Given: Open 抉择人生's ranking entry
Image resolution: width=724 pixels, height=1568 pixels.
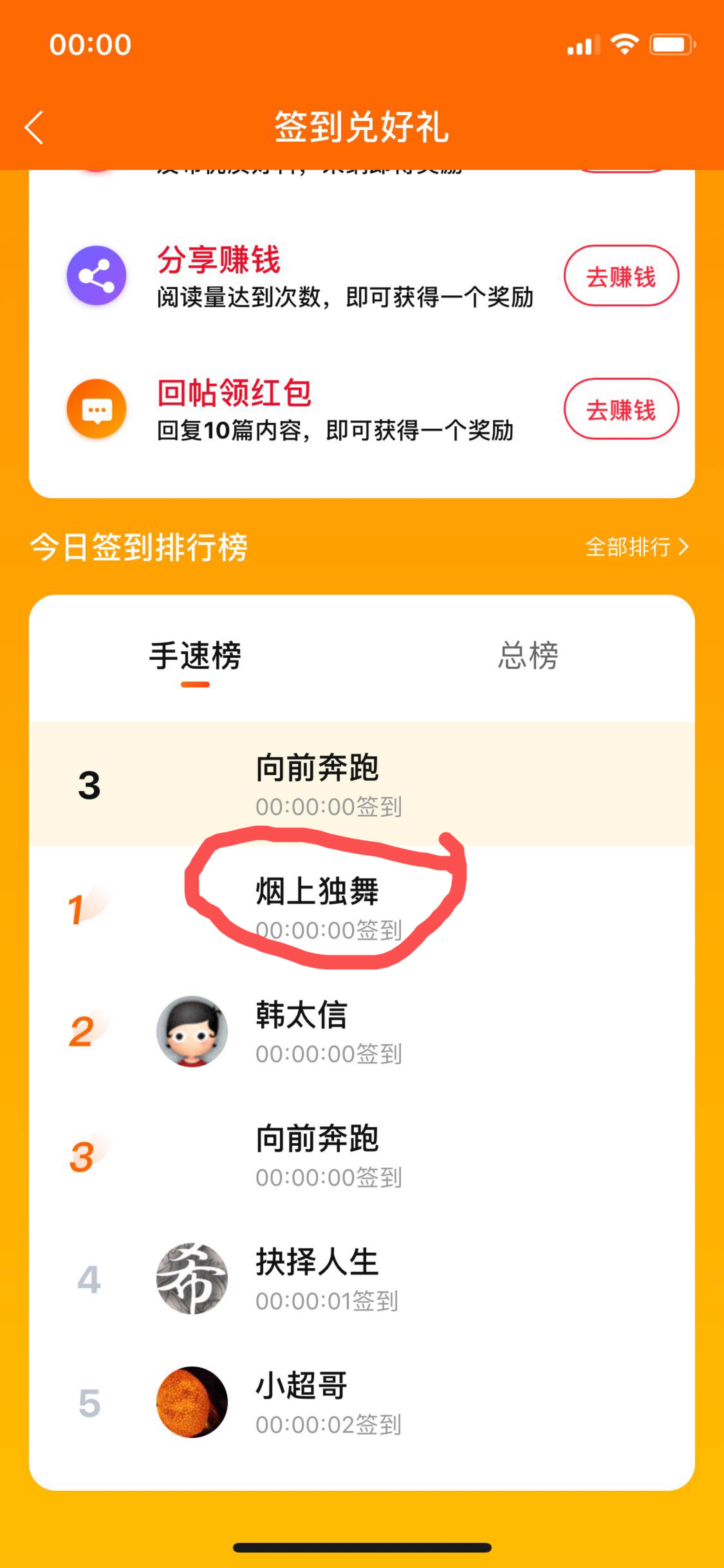Looking at the screenshot, I should pyautogui.click(x=362, y=1278).
